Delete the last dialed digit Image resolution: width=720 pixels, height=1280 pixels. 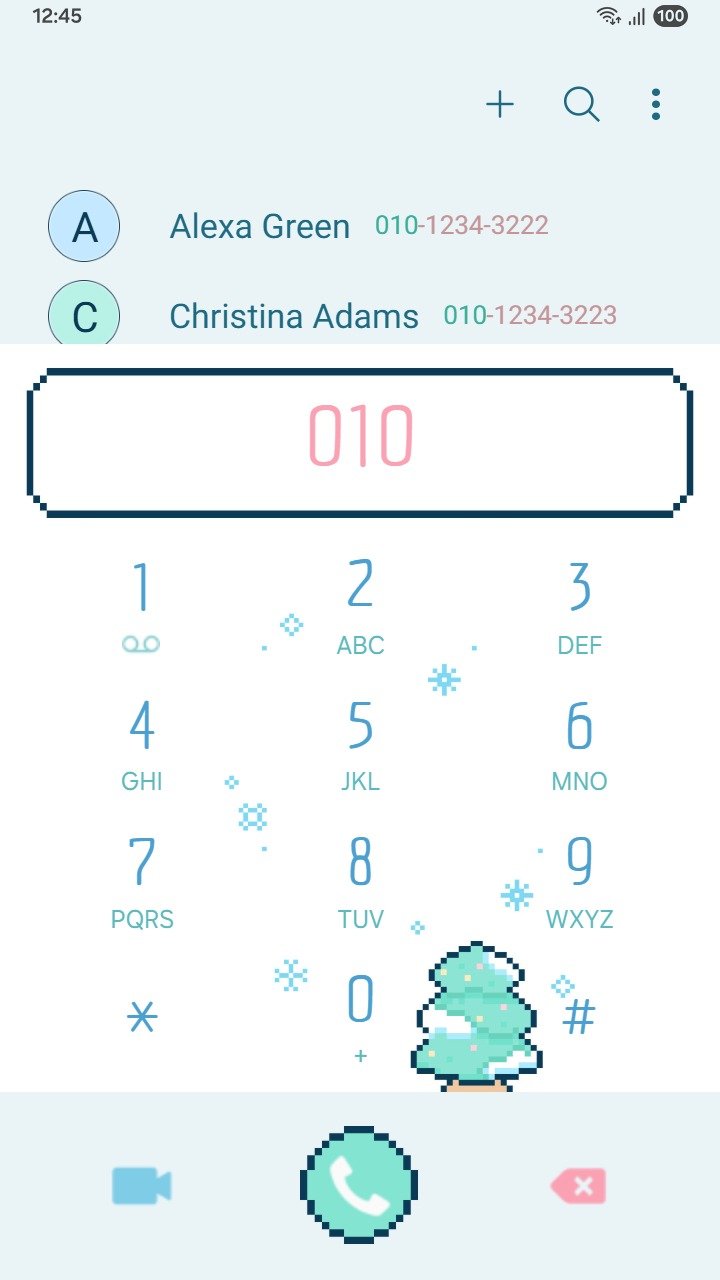(x=579, y=1187)
